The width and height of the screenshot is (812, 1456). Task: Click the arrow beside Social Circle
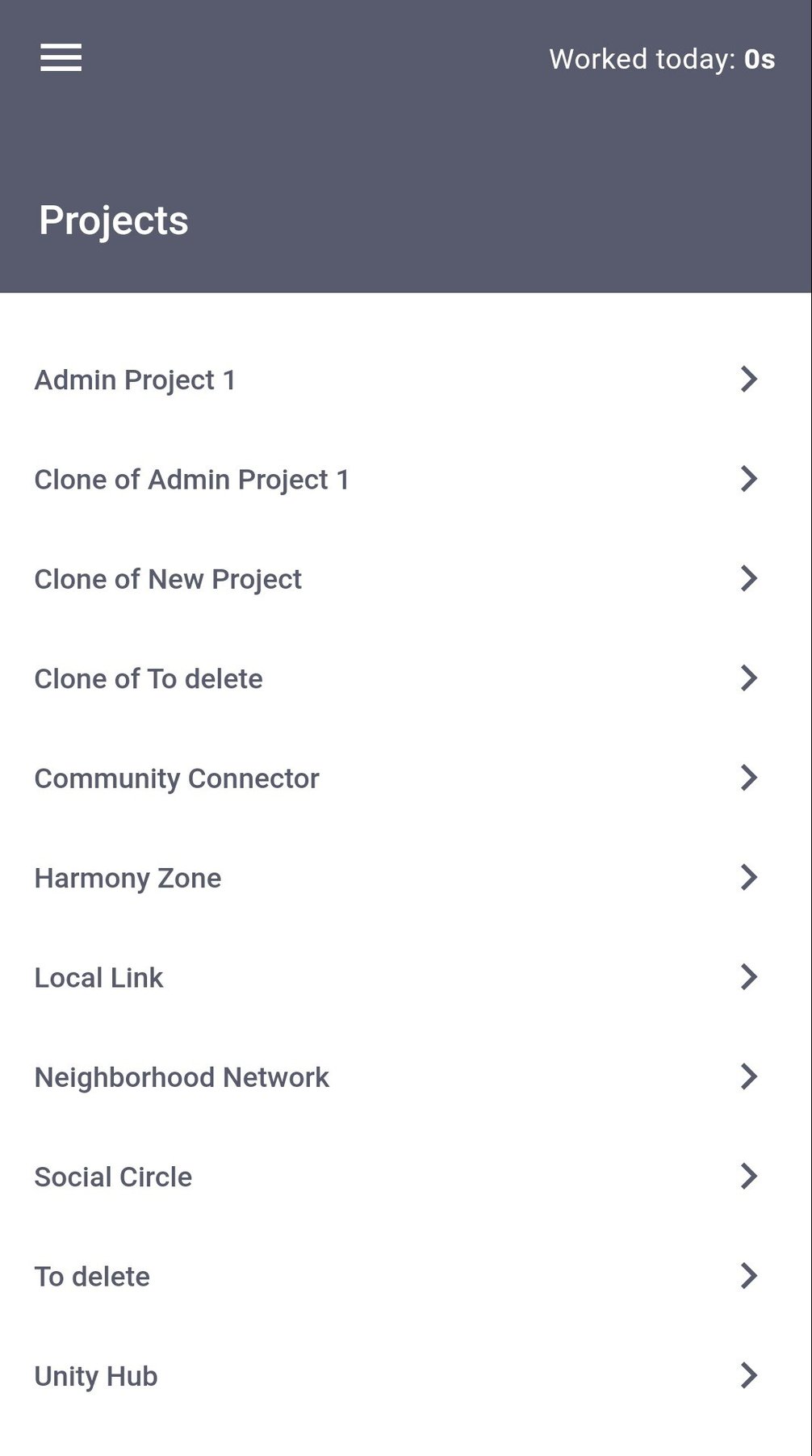click(x=747, y=1177)
